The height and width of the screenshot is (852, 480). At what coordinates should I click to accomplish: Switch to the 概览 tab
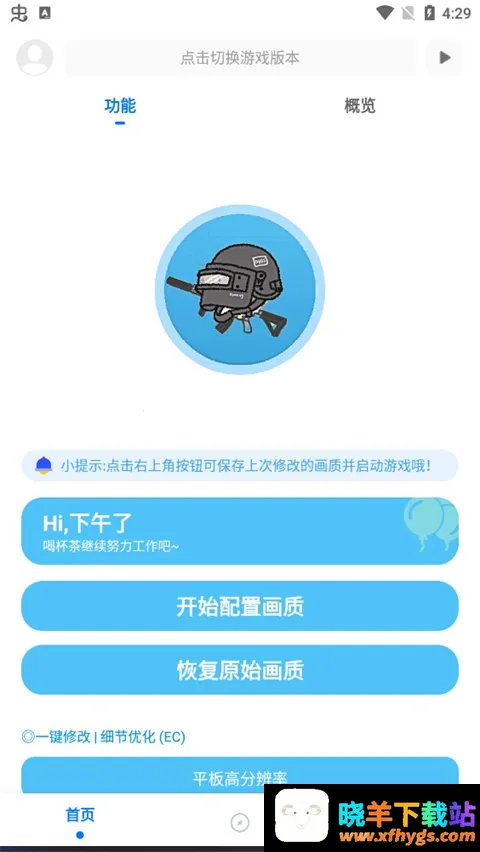pyautogui.click(x=360, y=105)
